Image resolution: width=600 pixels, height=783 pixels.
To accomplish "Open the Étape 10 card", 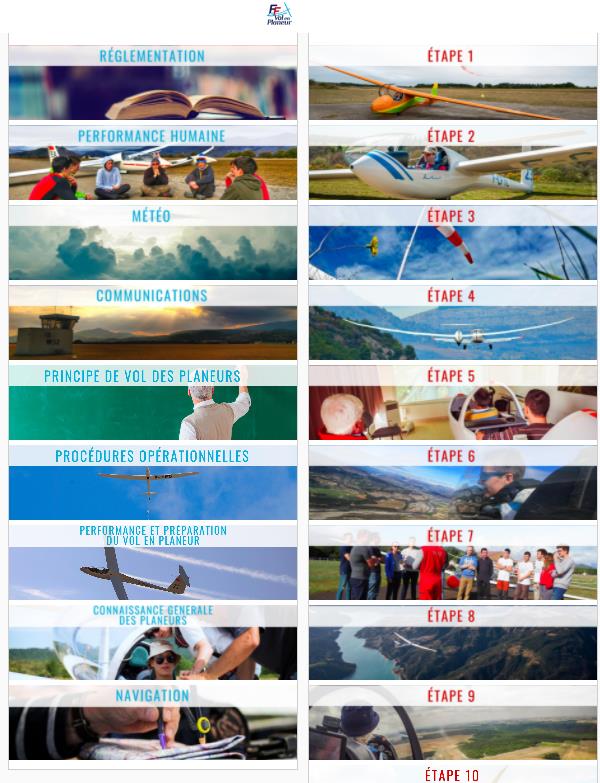I will click(452, 775).
